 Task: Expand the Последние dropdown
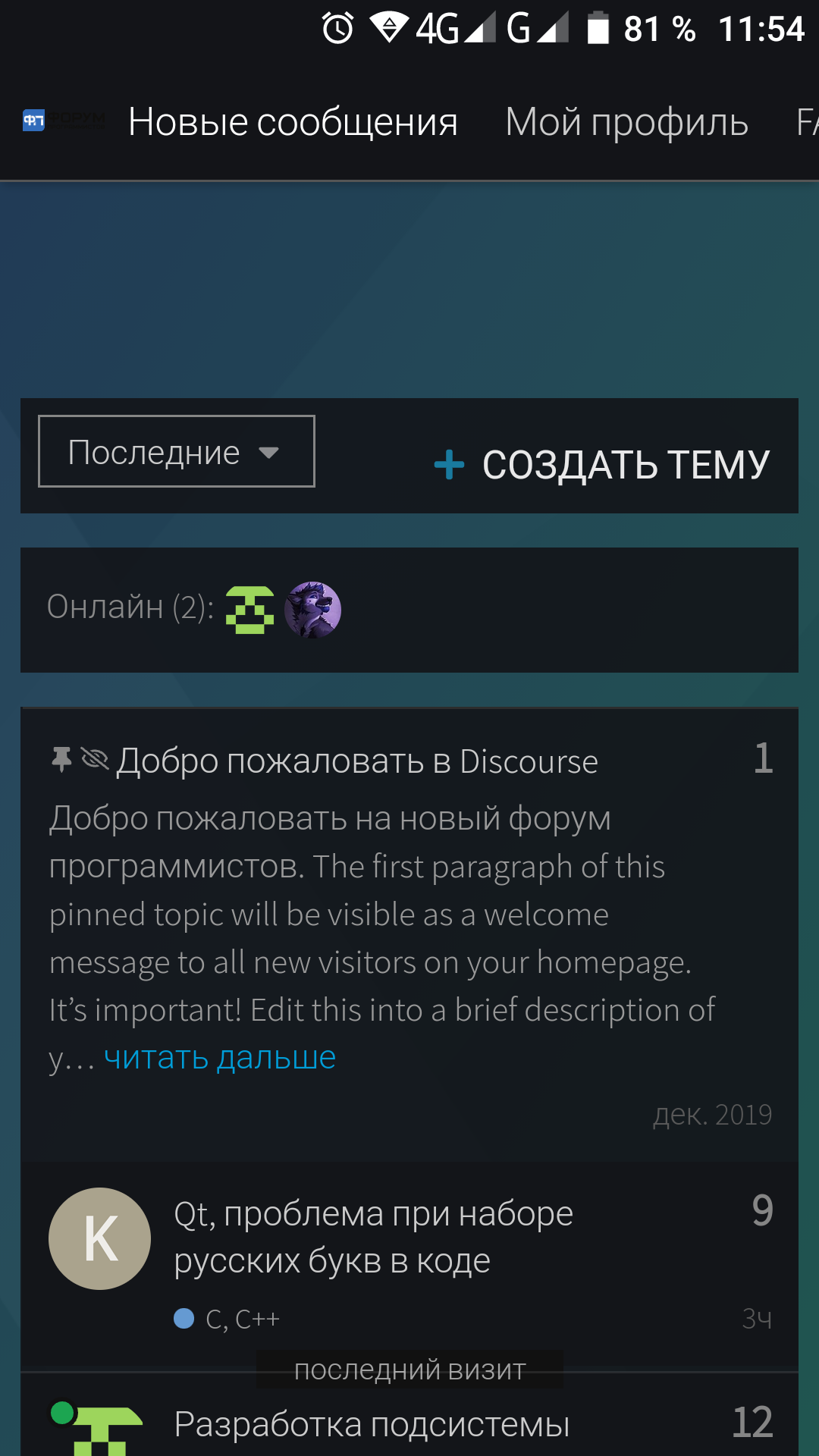[177, 451]
